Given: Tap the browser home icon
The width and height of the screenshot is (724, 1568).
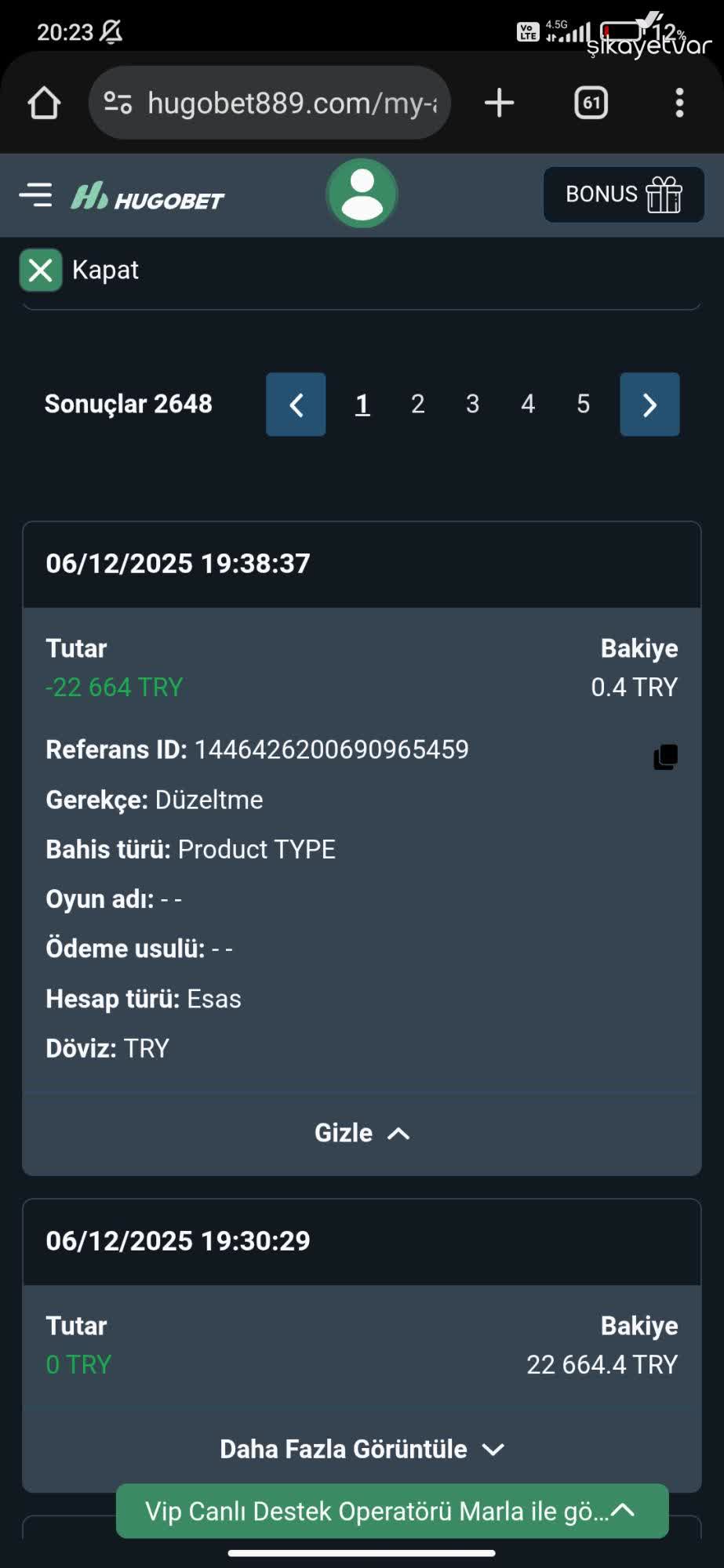Looking at the screenshot, I should click(x=43, y=102).
